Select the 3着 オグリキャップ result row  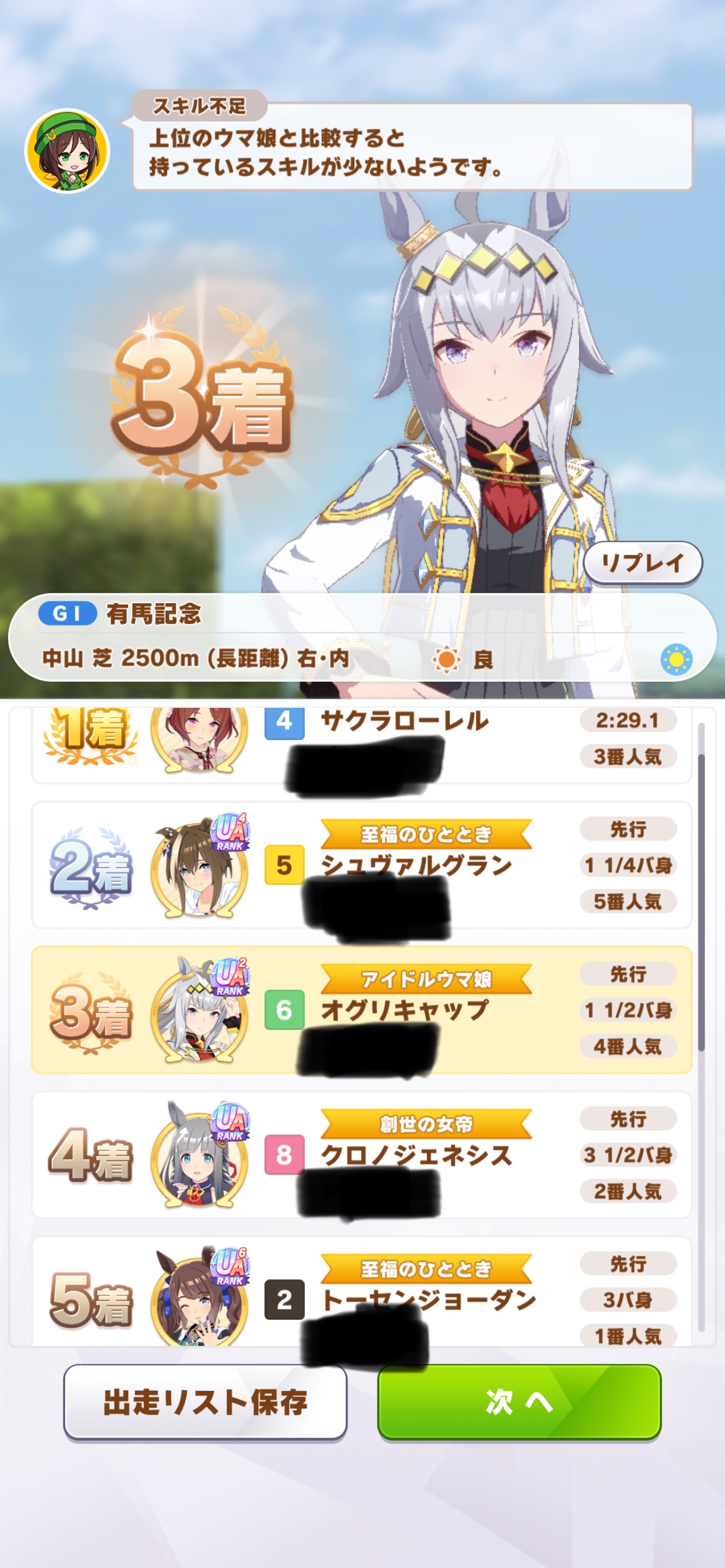point(361,1010)
